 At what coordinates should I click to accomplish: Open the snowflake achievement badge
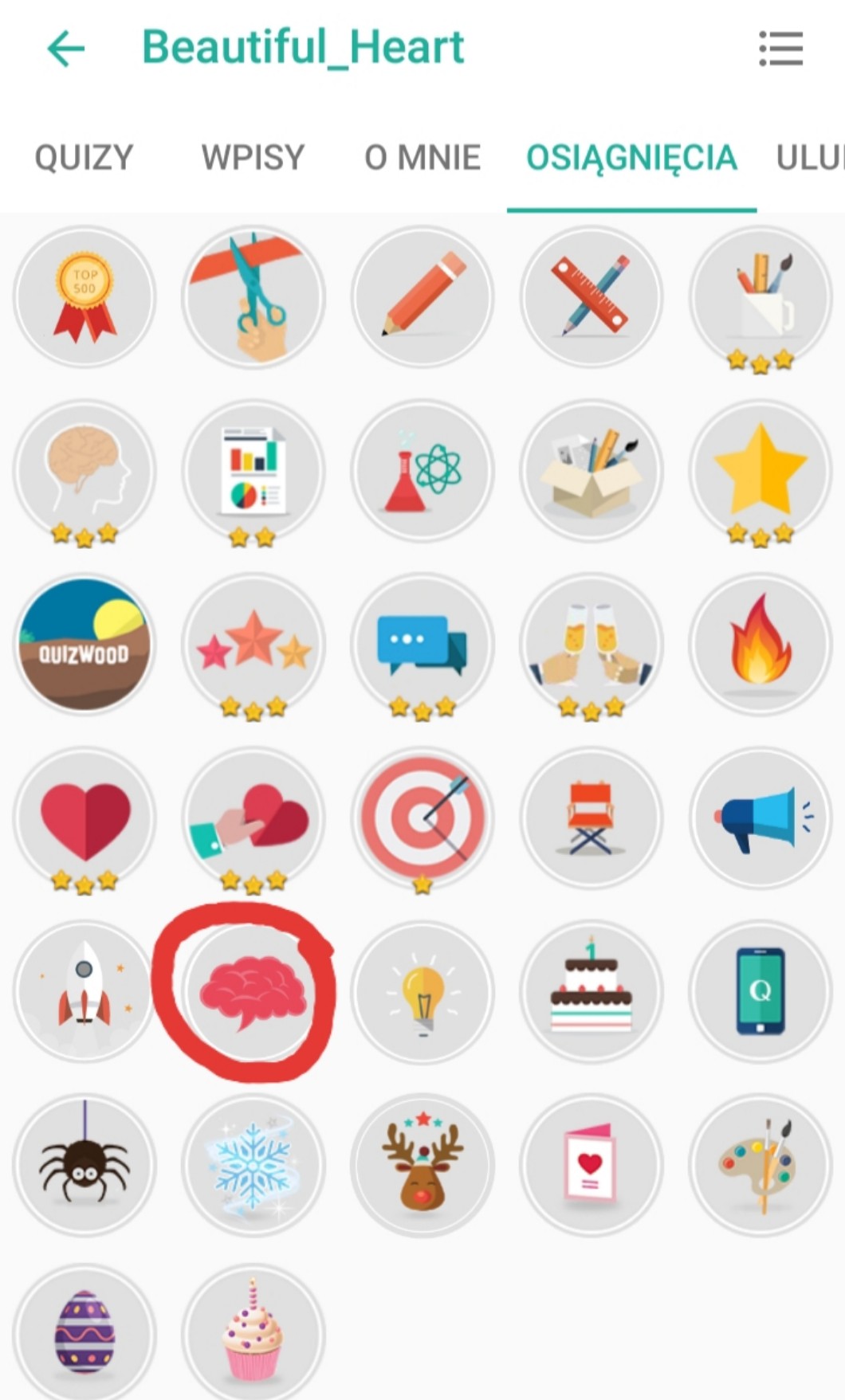click(253, 1165)
